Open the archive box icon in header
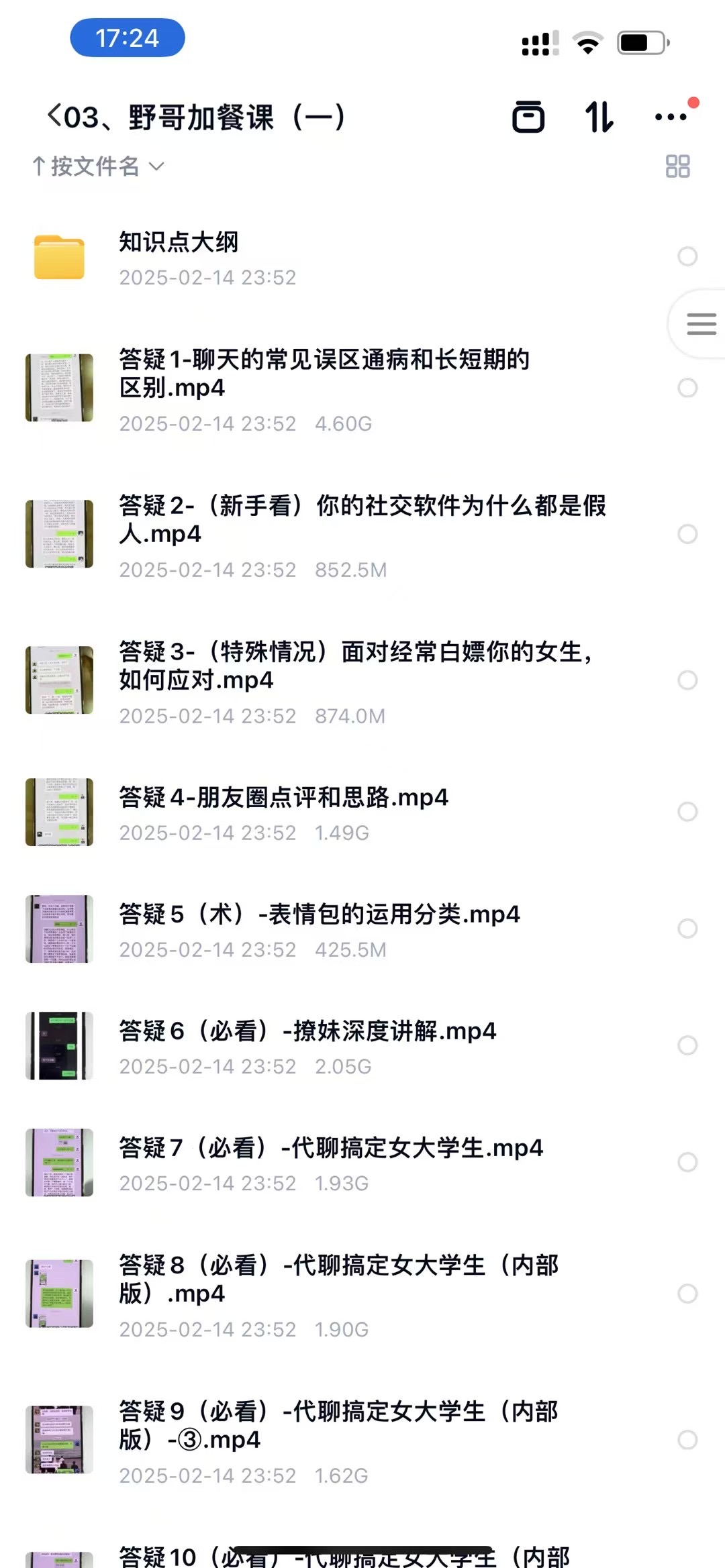 [x=528, y=117]
